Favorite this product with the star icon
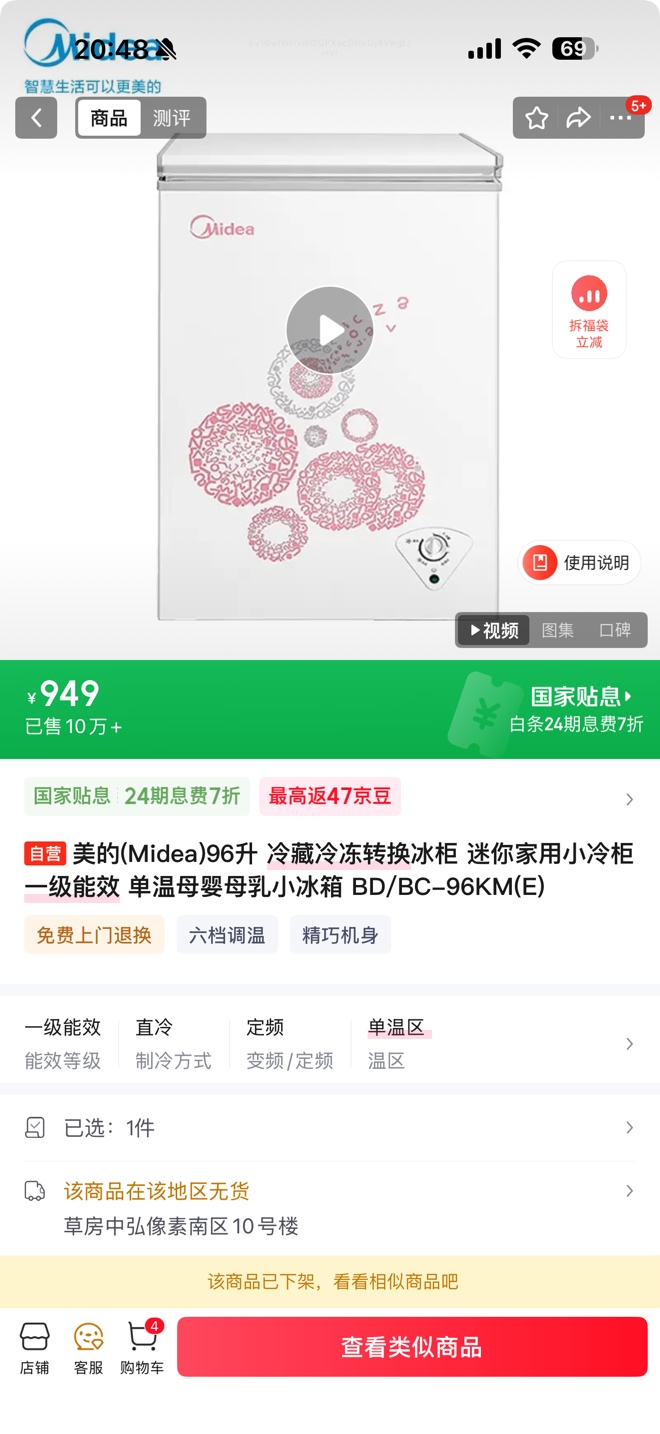This screenshot has width=660, height=1434. click(537, 118)
